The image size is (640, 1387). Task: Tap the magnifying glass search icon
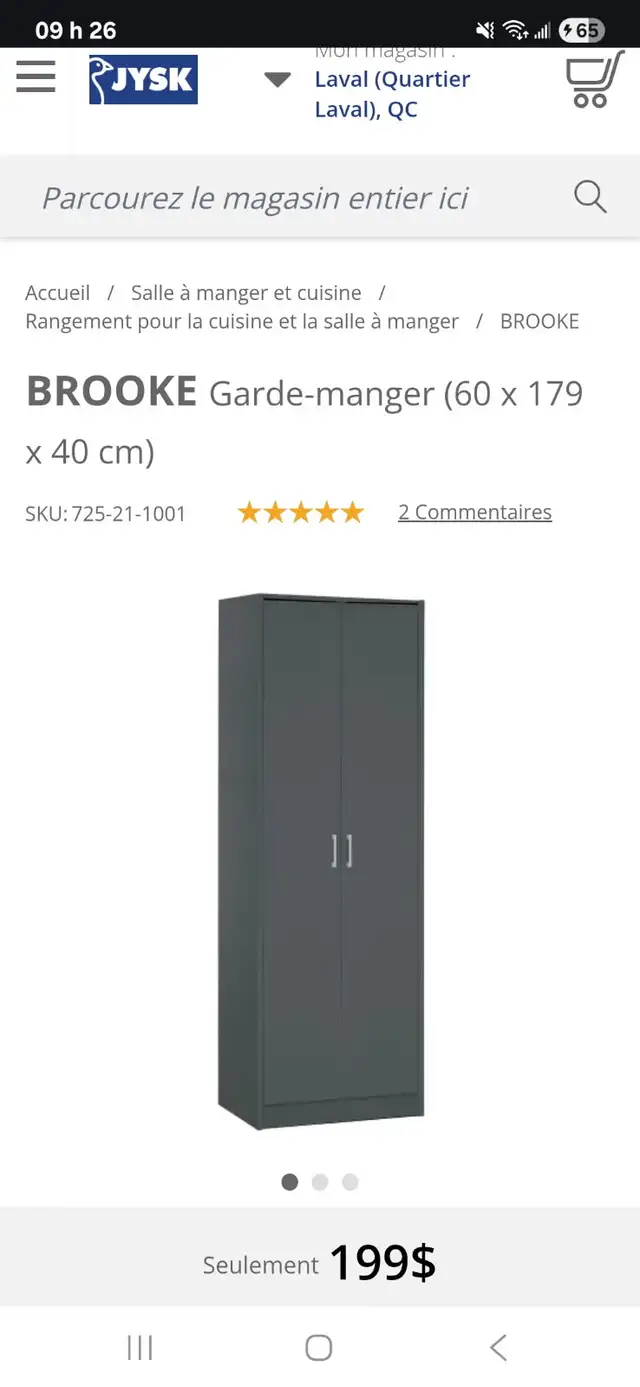(590, 197)
